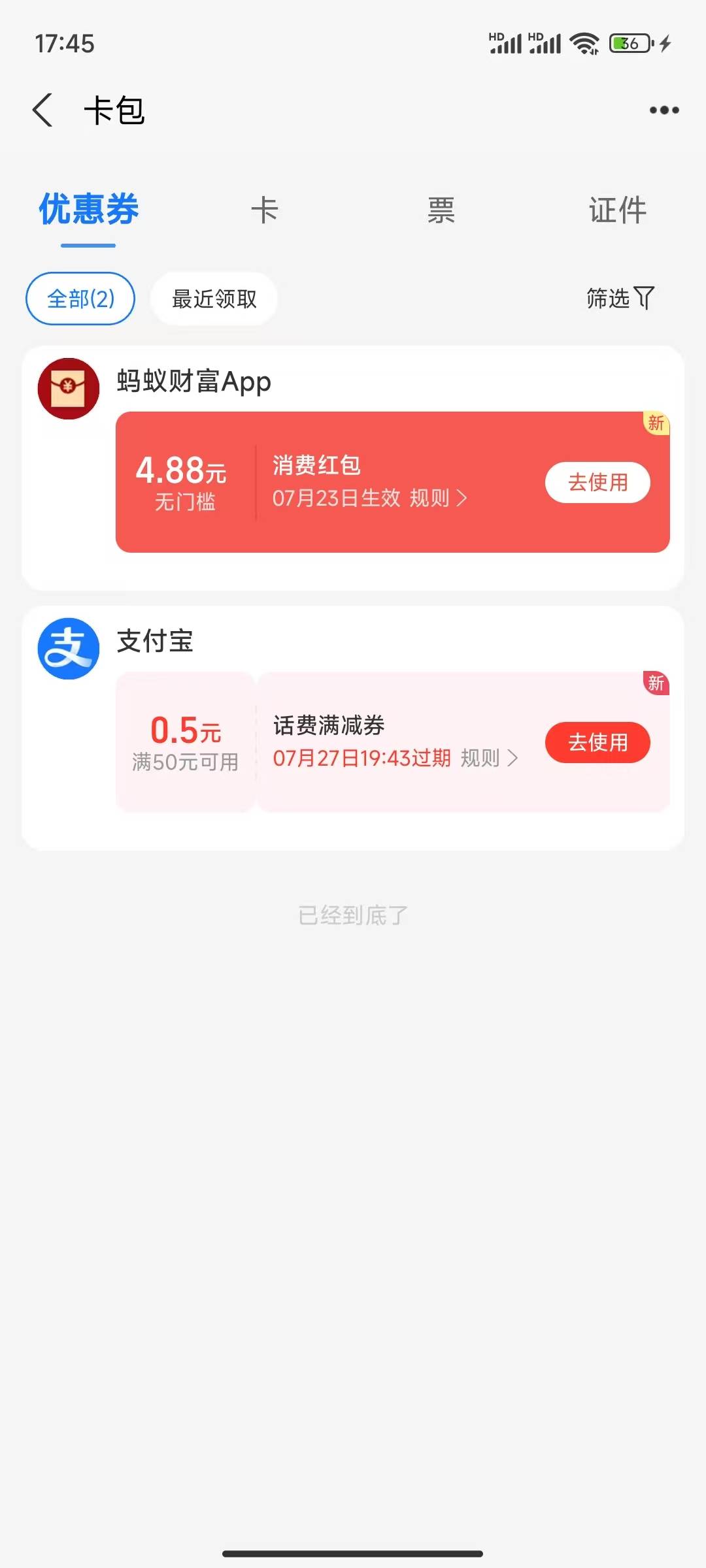The width and height of the screenshot is (706, 1568).
Task: View 规则 for the 消费红包 coupon
Action: pos(438,498)
